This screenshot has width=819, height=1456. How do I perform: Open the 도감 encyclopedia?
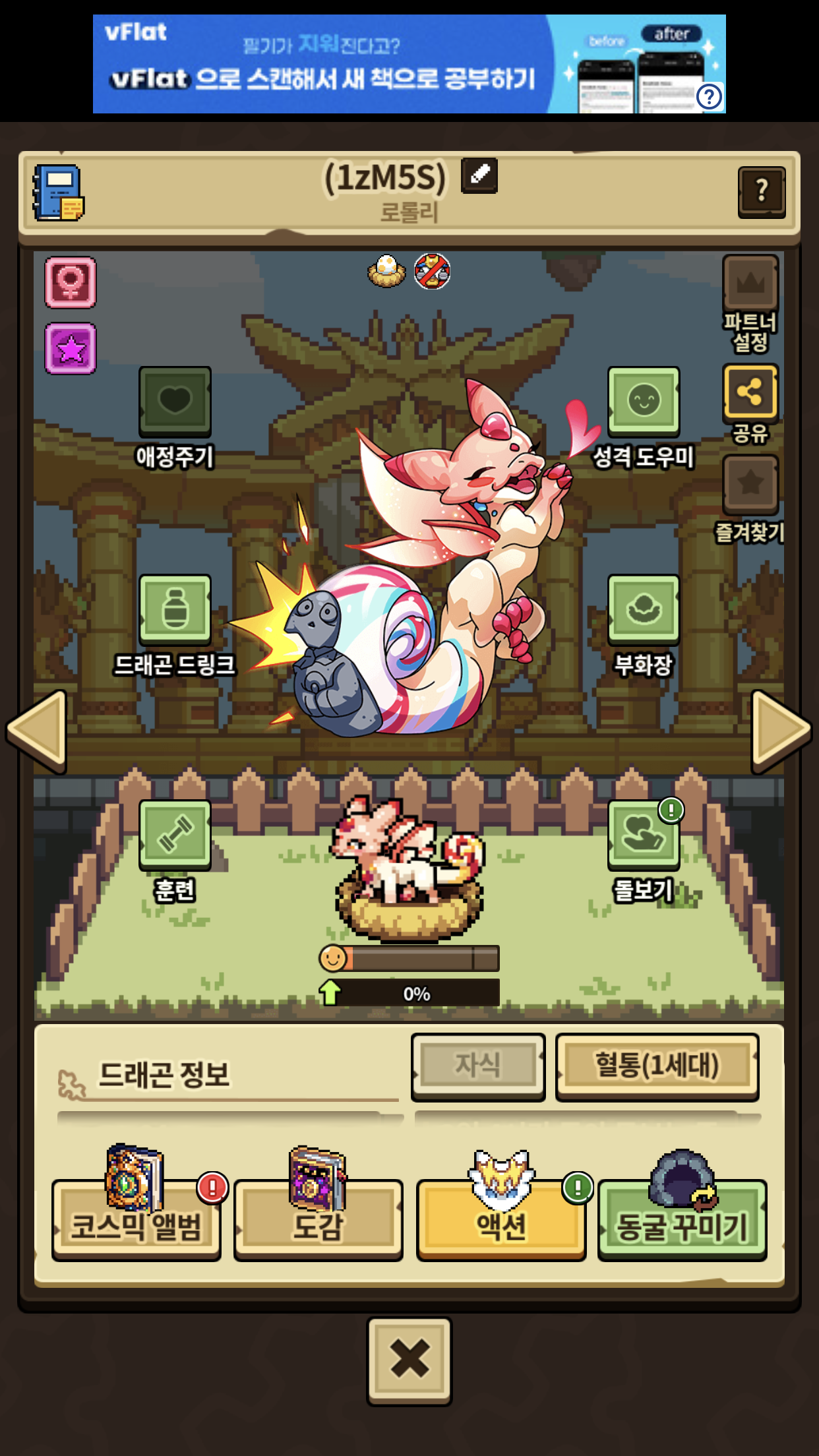point(318,1221)
